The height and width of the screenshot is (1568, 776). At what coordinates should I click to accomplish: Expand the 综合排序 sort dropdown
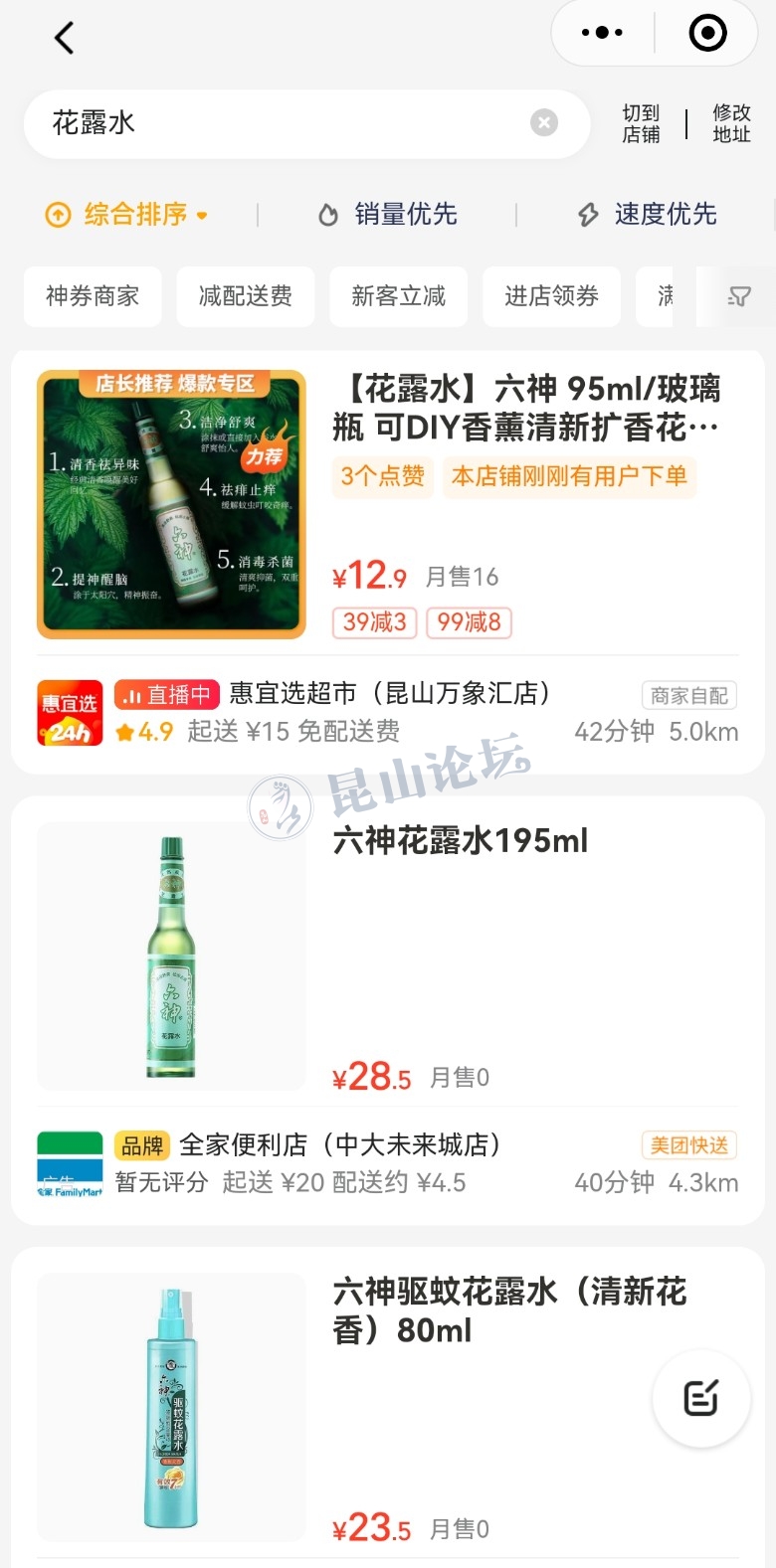(x=127, y=214)
